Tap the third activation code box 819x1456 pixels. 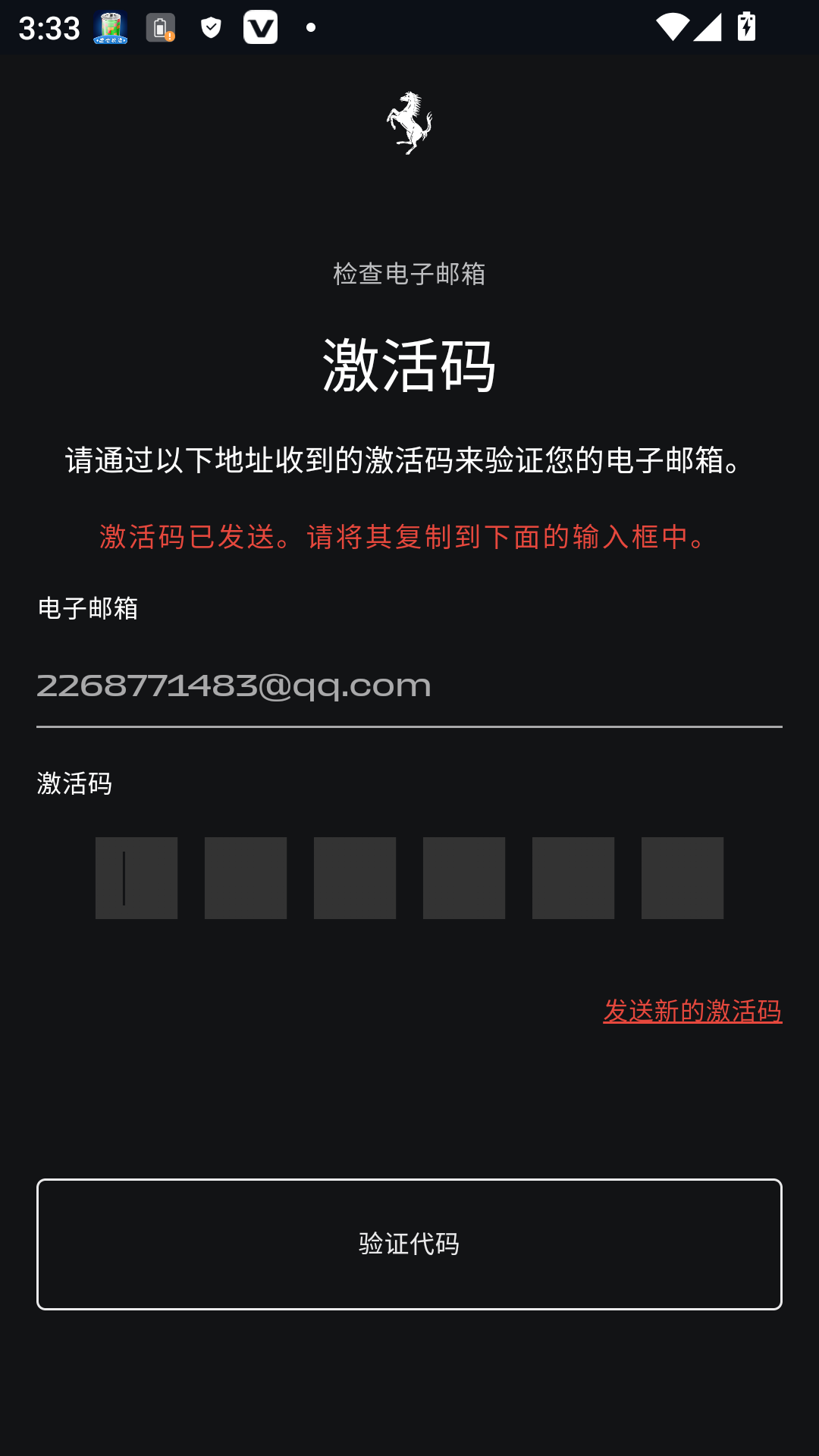(355, 878)
